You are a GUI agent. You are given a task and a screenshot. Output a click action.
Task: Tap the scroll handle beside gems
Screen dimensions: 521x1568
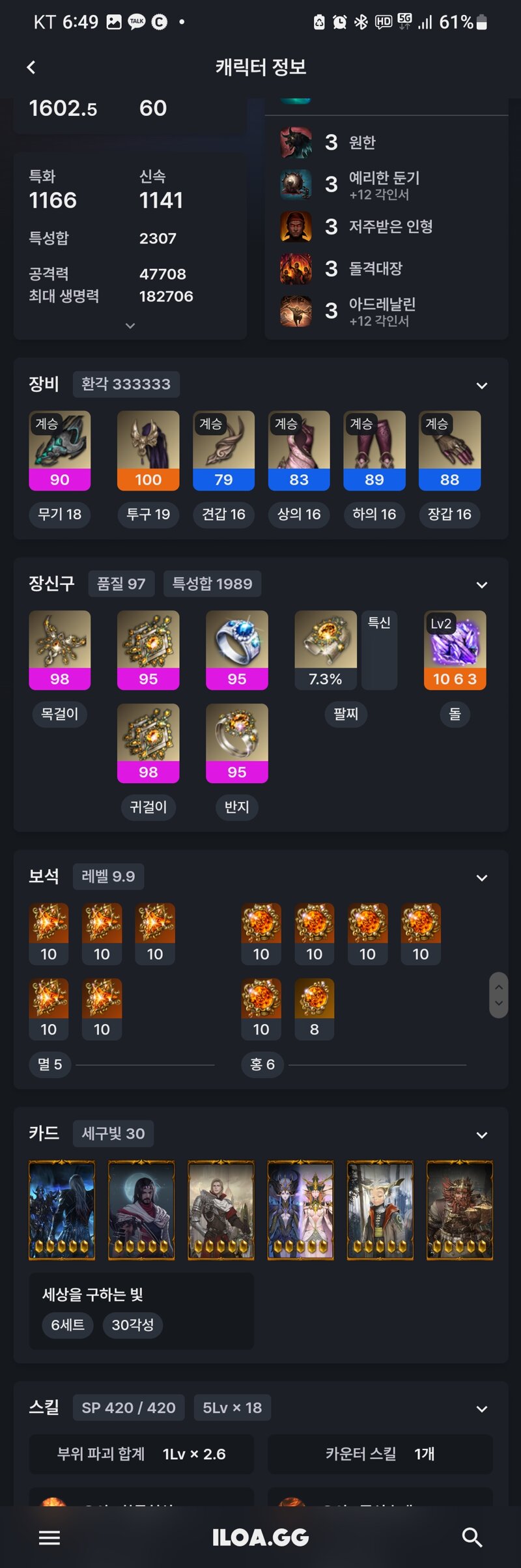tap(498, 995)
